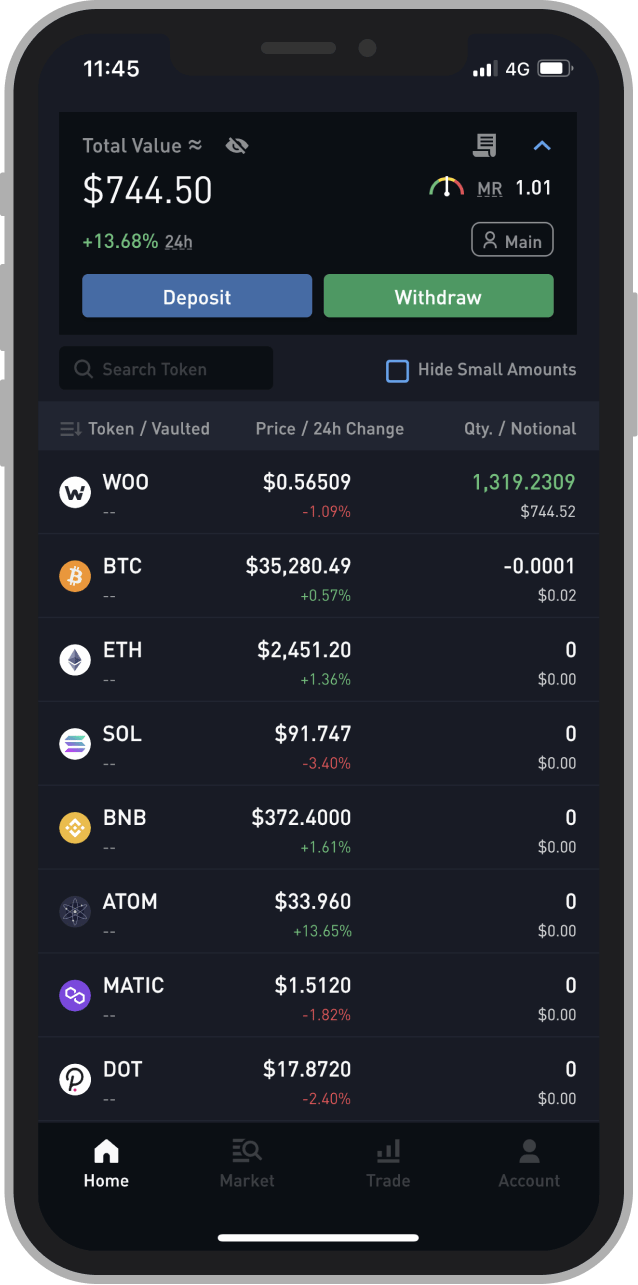
Task: Go to the Account tab
Action: click(529, 1164)
